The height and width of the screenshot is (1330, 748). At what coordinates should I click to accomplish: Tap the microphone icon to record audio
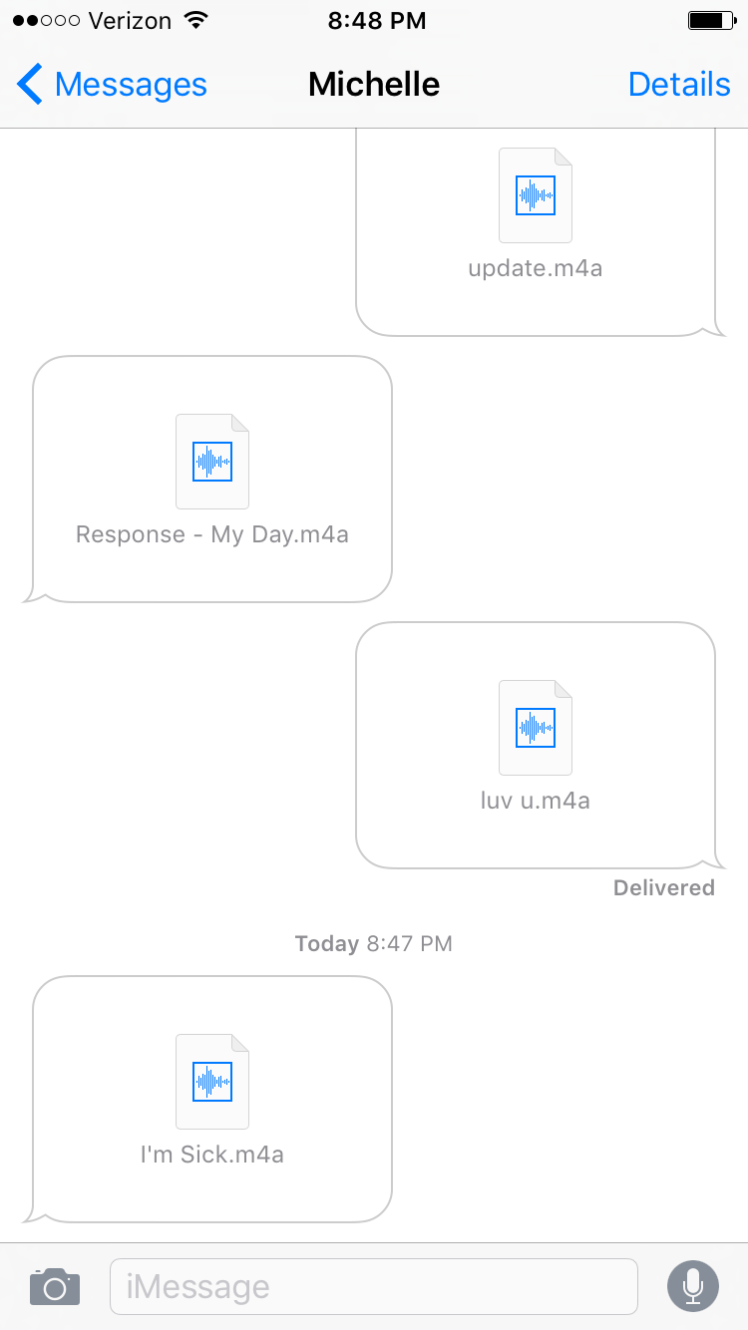coord(693,1287)
